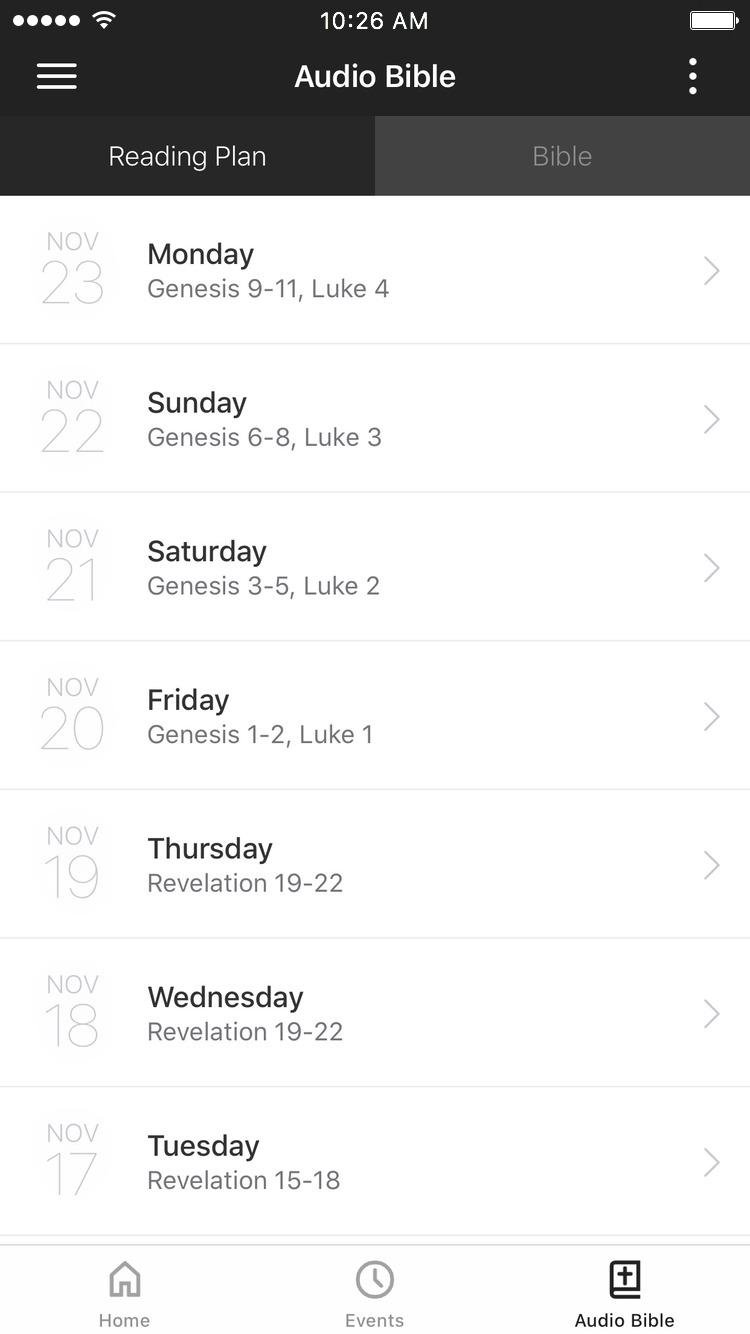
Task: Go to the Home tab
Action: 124,1292
